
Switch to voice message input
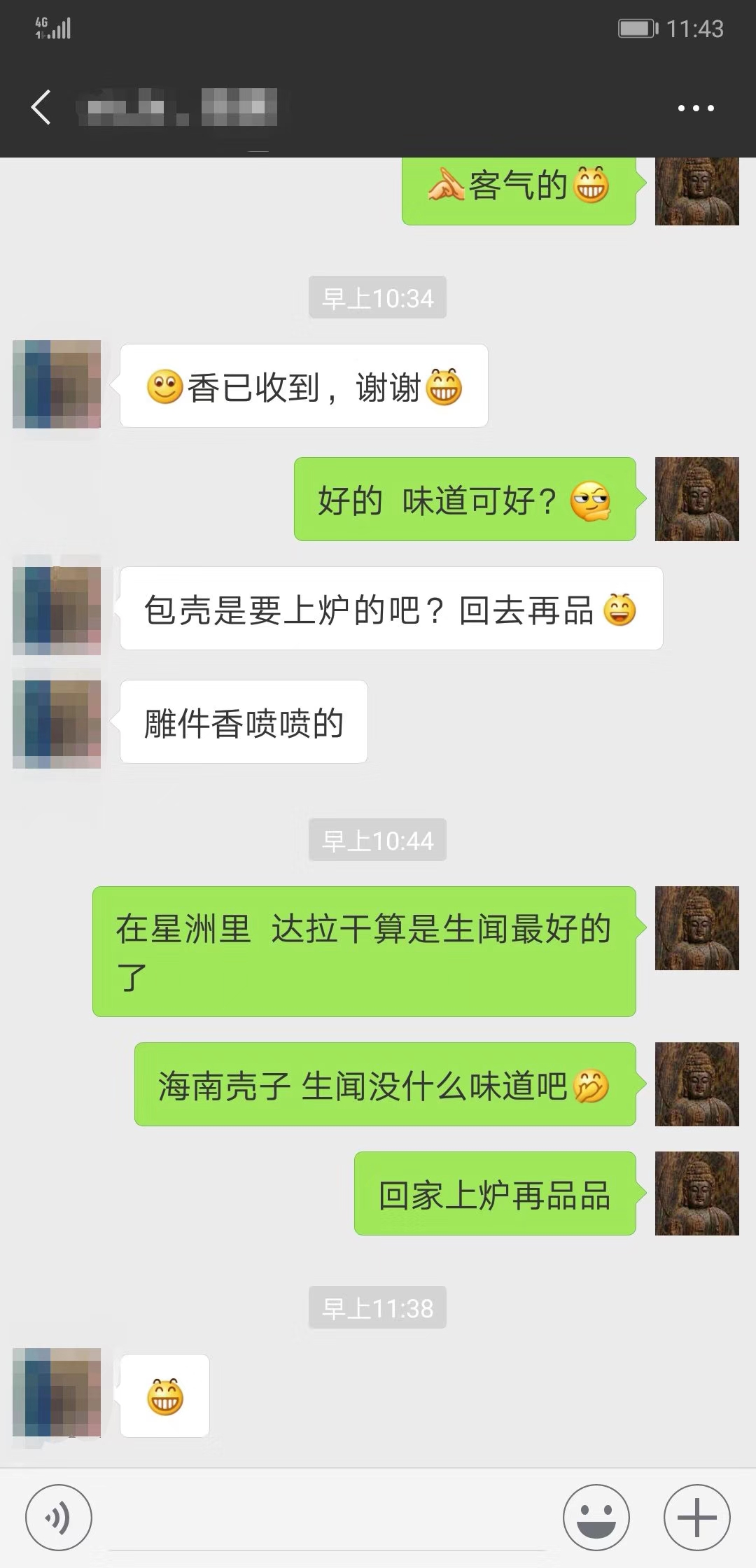(x=59, y=1518)
